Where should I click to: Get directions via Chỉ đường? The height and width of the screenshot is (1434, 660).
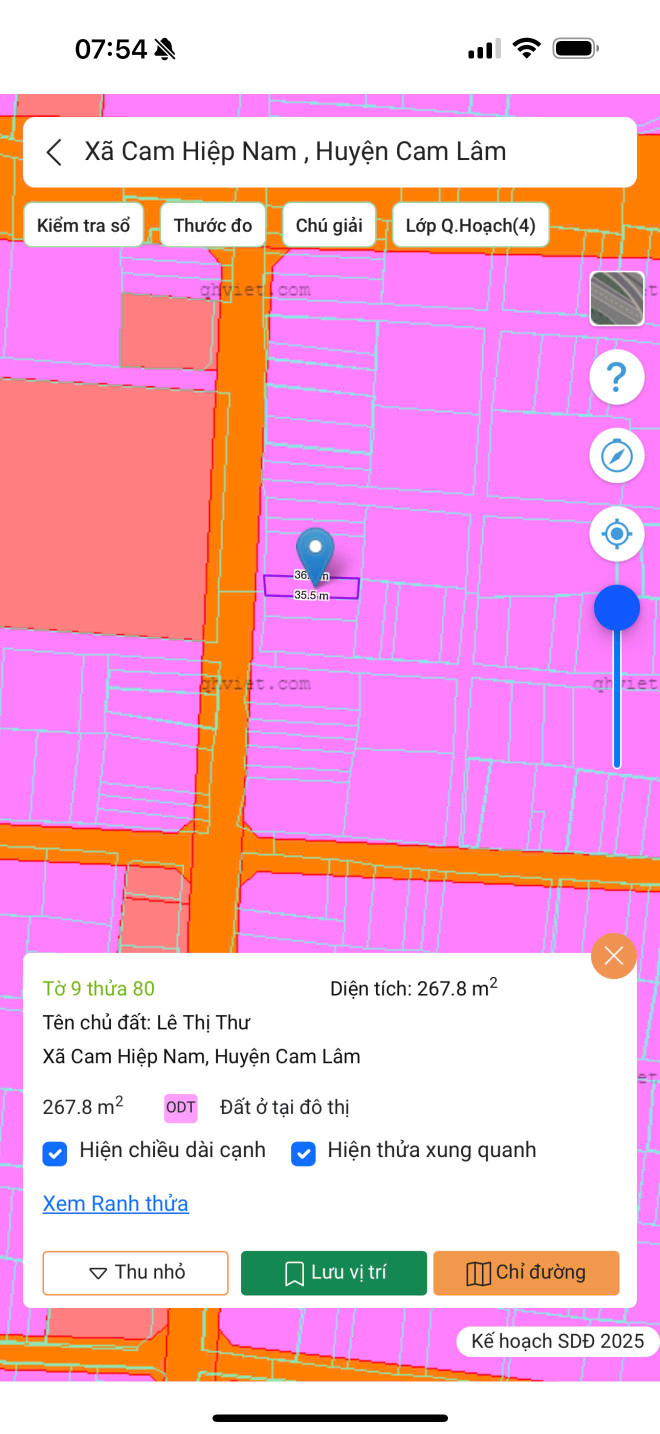[x=526, y=1273]
